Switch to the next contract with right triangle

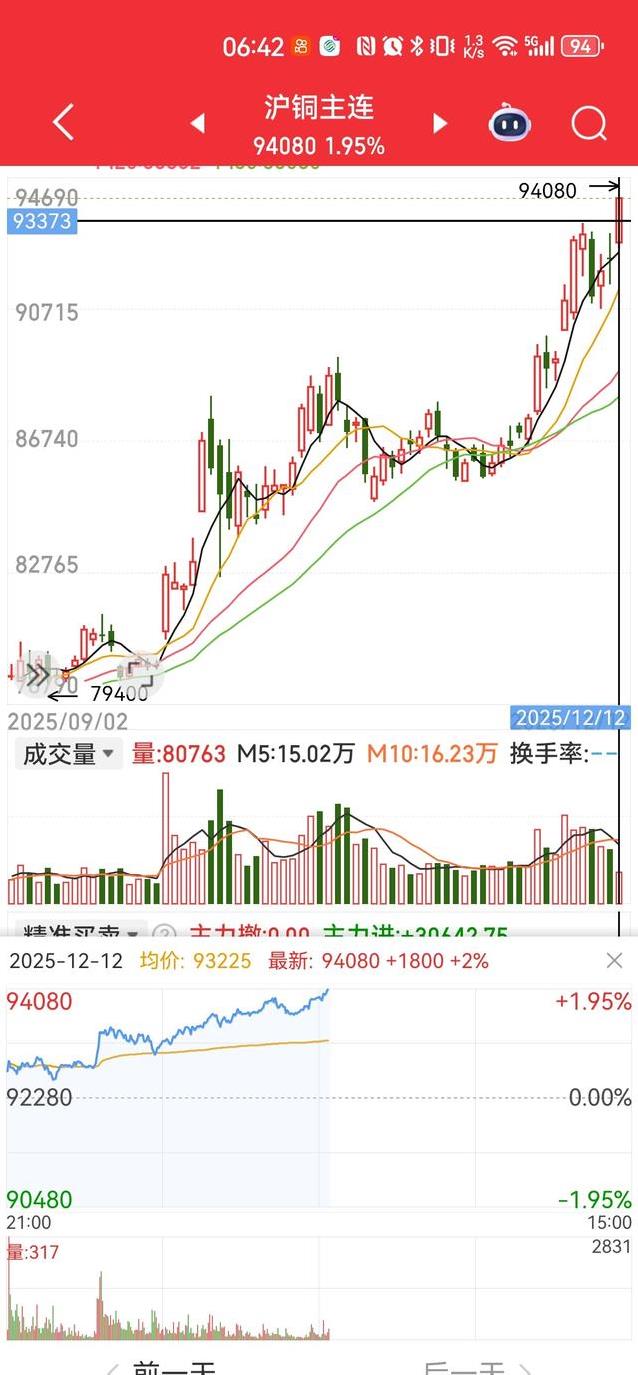point(439,123)
